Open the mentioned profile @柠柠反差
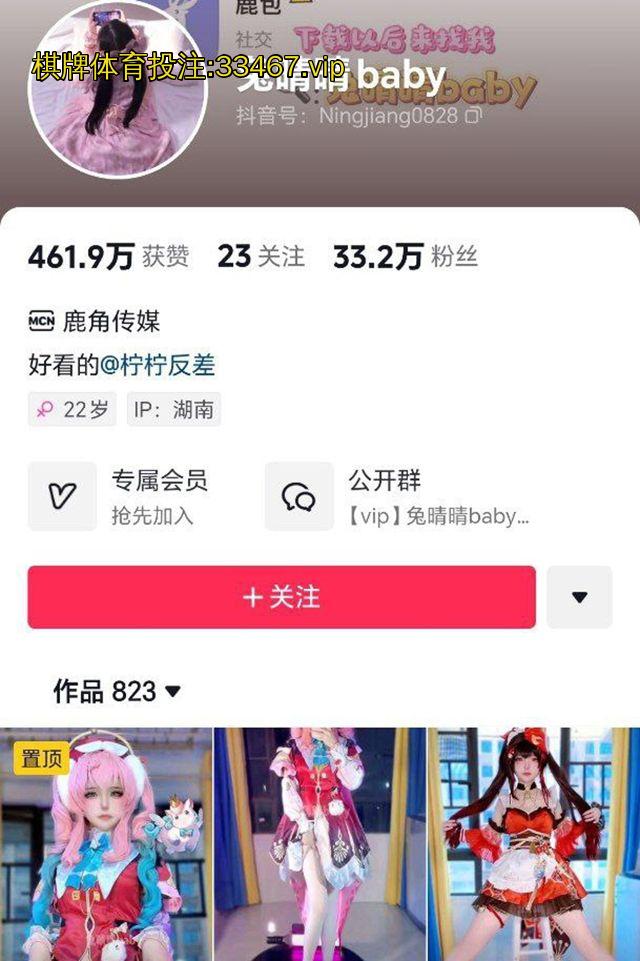The height and width of the screenshot is (961, 640). [x=158, y=366]
